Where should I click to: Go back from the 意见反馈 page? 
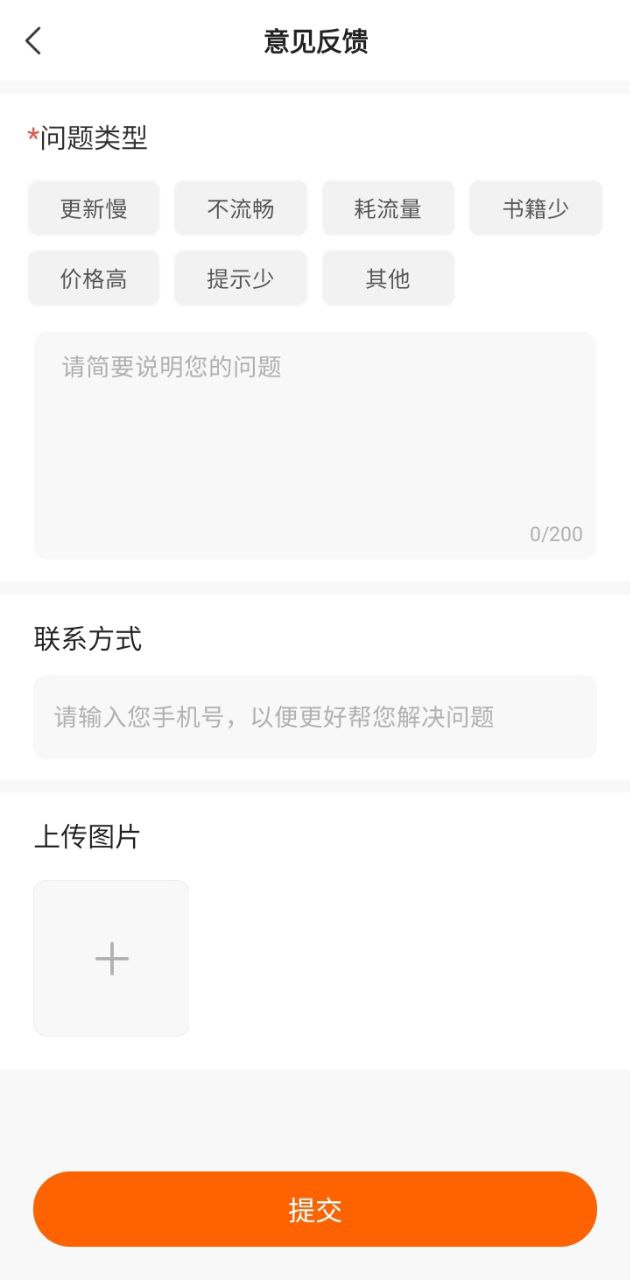(x=33, y=41)
